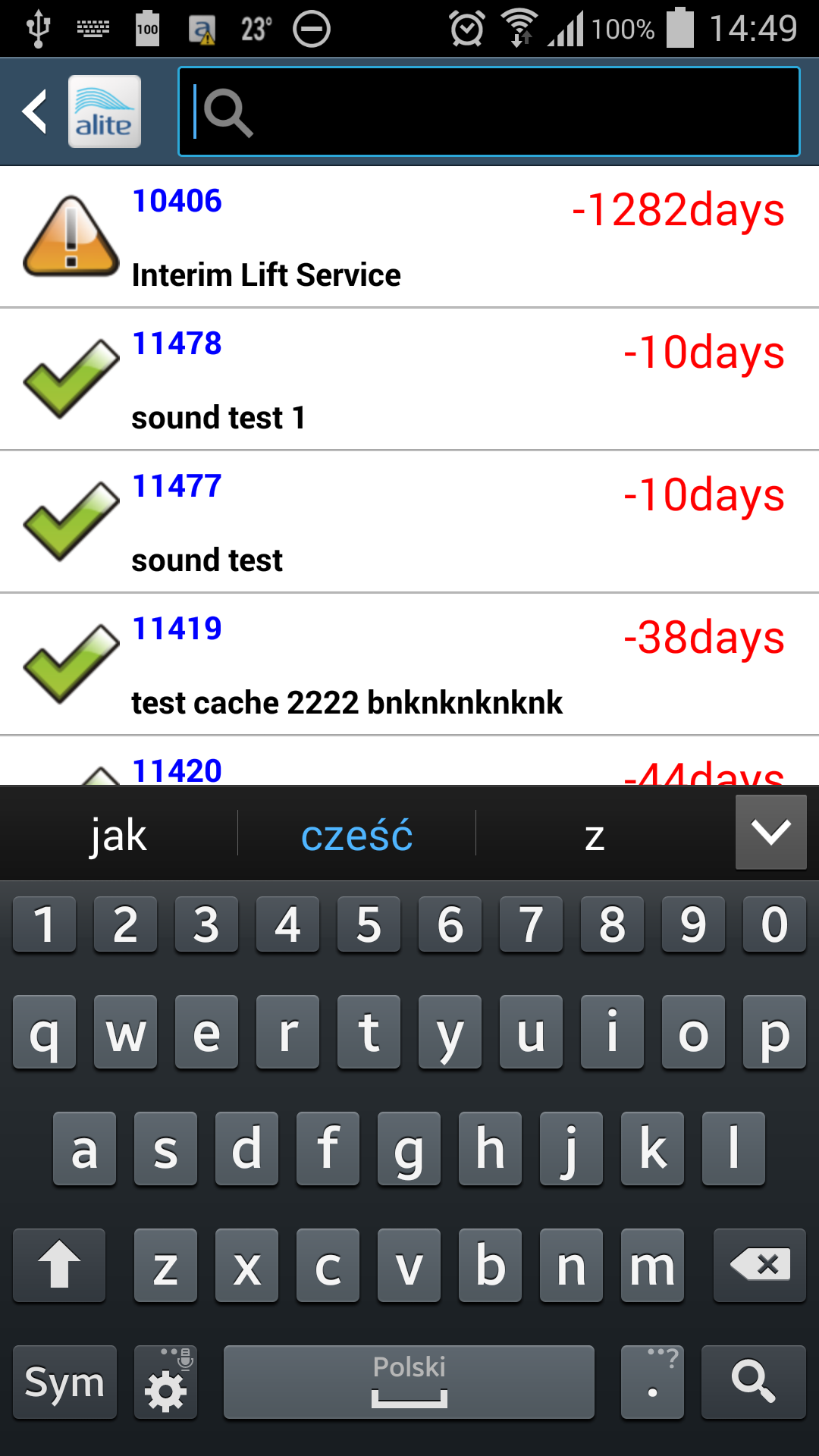
Task: Tap the keyboard search key
Action: 753,1382
